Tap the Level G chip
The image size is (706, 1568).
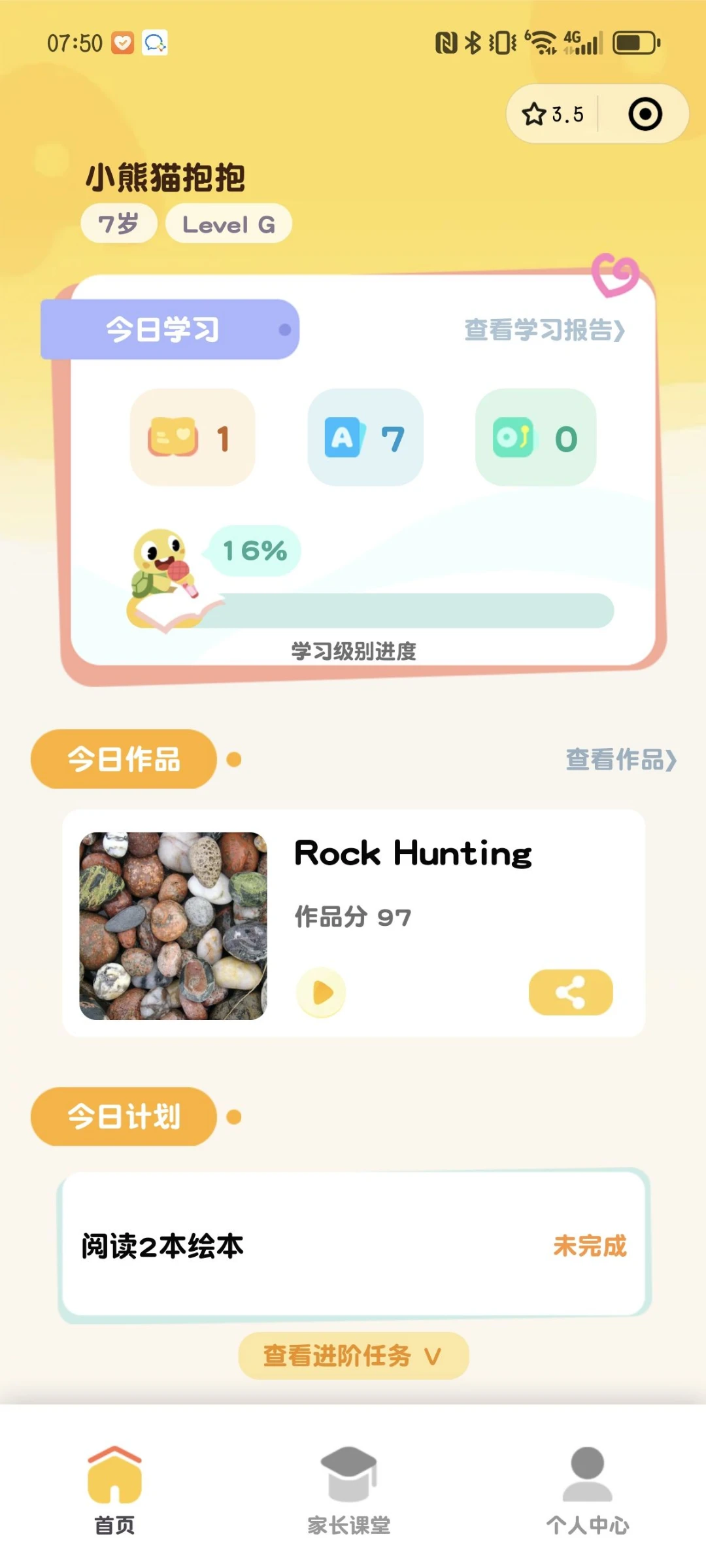coord(228,224)
